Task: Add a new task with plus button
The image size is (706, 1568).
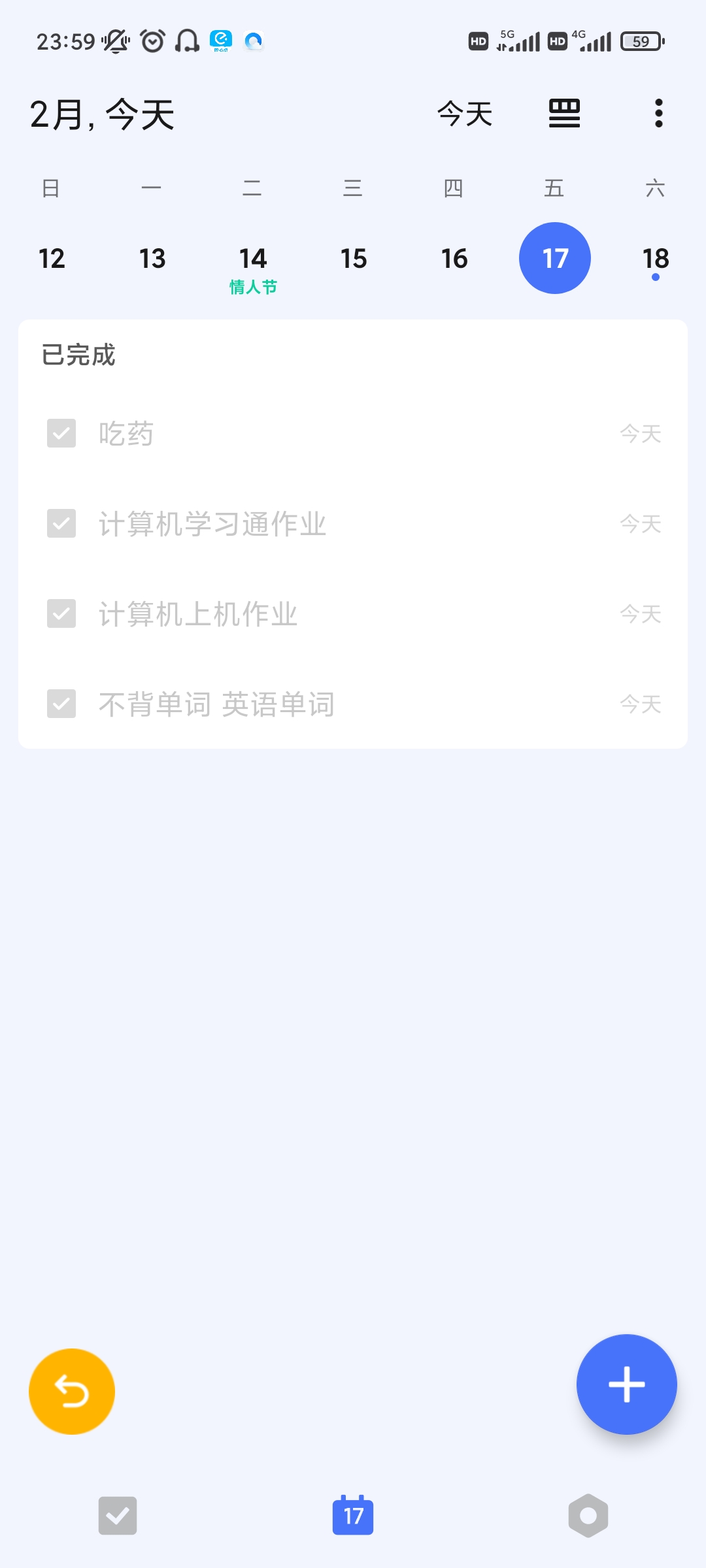Action: (626, 1384)
